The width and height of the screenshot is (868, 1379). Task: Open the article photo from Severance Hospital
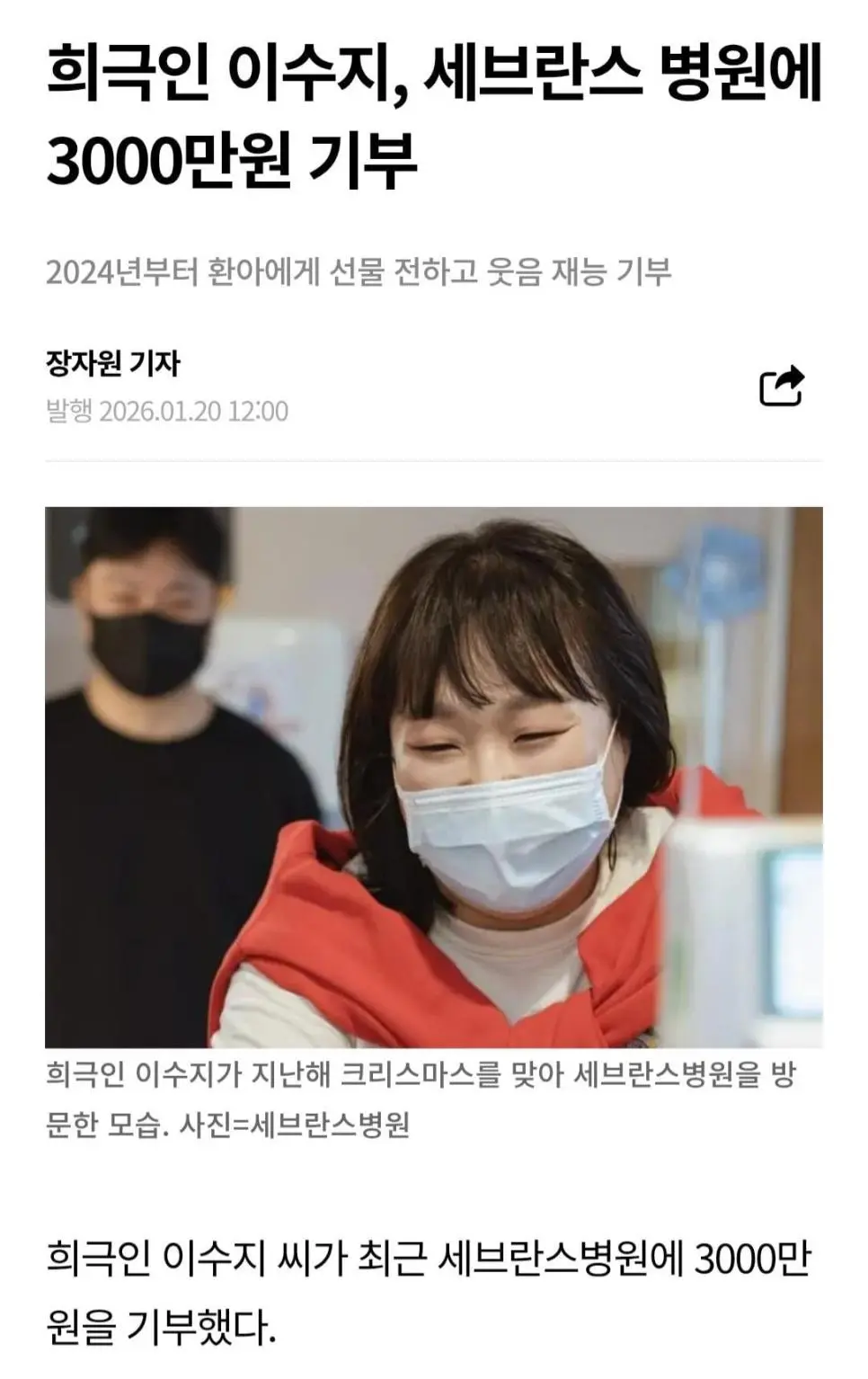pyautogui.click(x=434, y=777)
